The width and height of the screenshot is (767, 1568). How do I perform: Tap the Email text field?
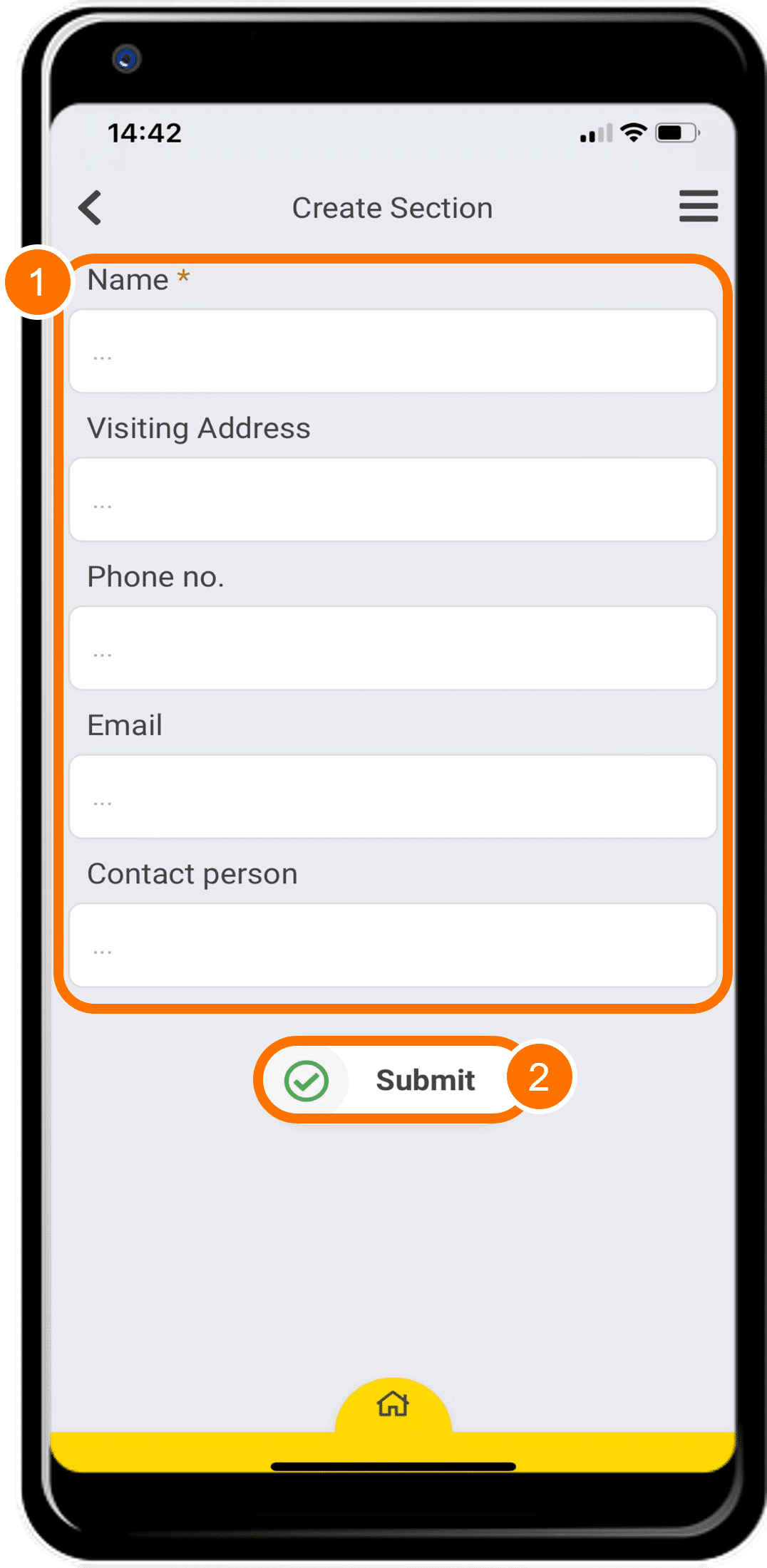(x=393, y=796)
